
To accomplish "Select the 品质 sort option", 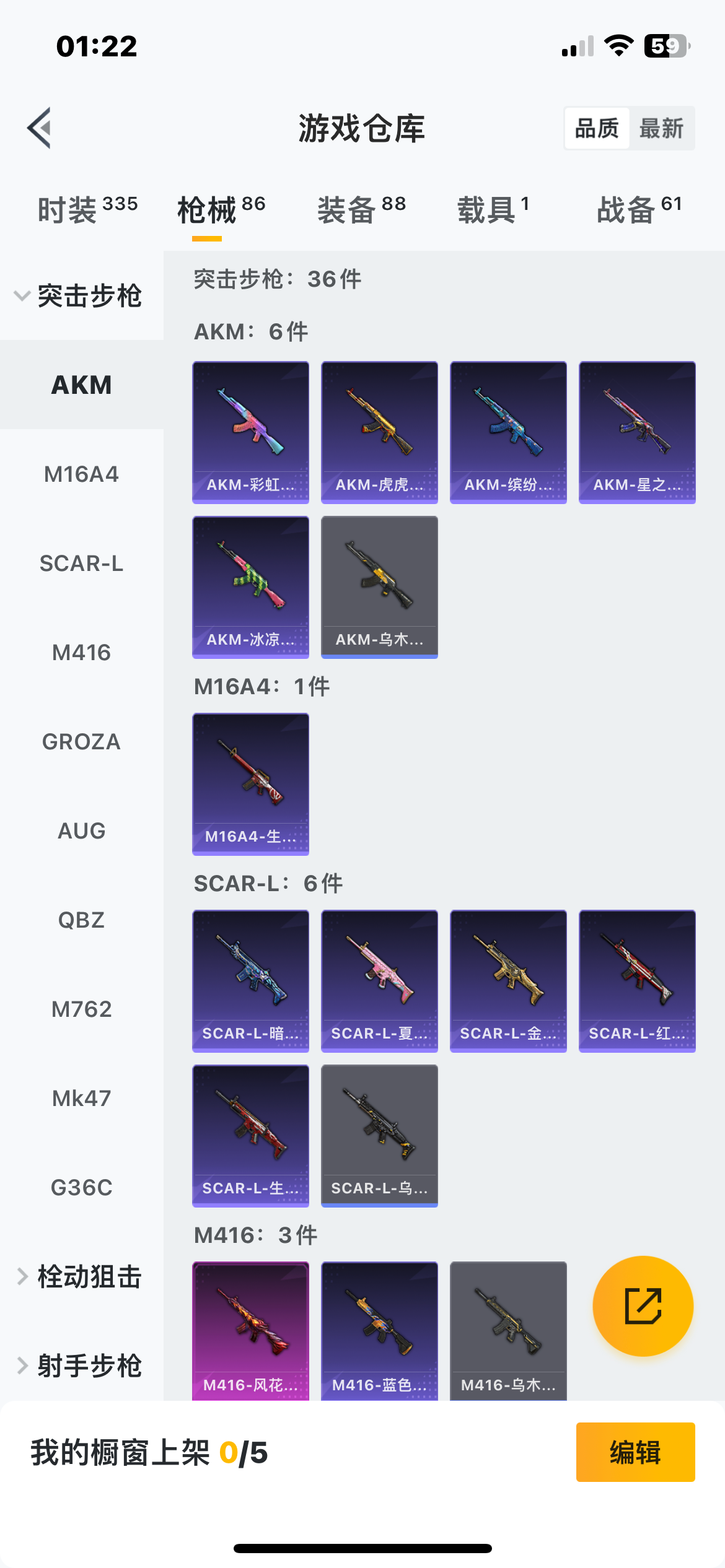I will [597, 129].
